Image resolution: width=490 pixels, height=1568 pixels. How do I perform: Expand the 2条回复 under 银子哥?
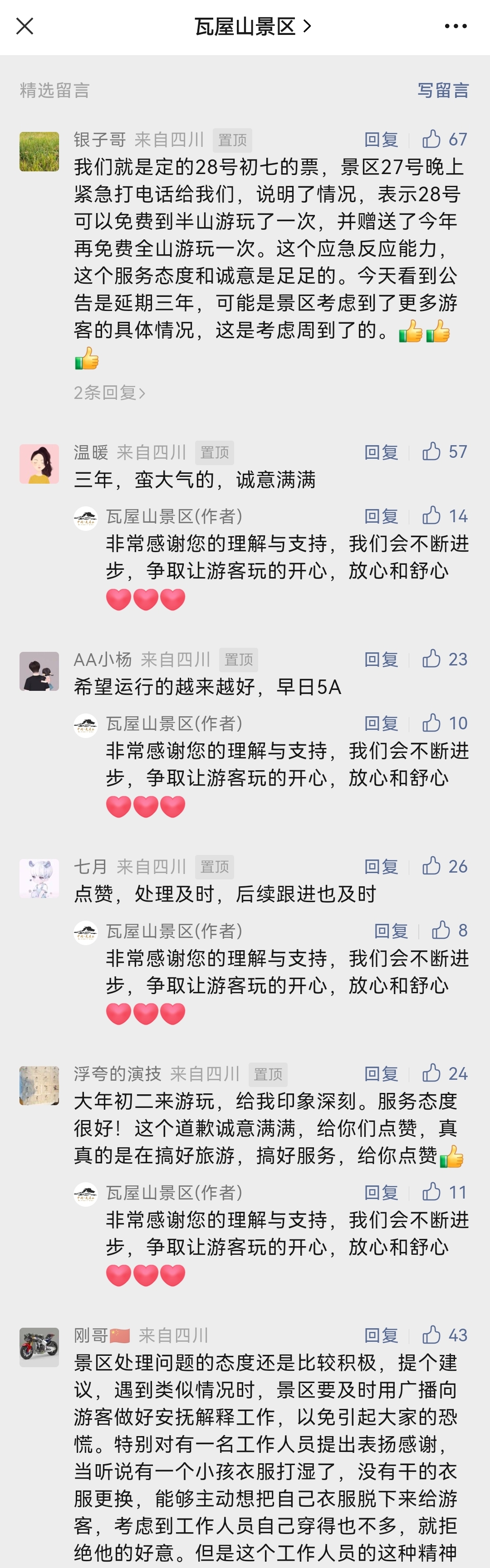pos(110,393)
